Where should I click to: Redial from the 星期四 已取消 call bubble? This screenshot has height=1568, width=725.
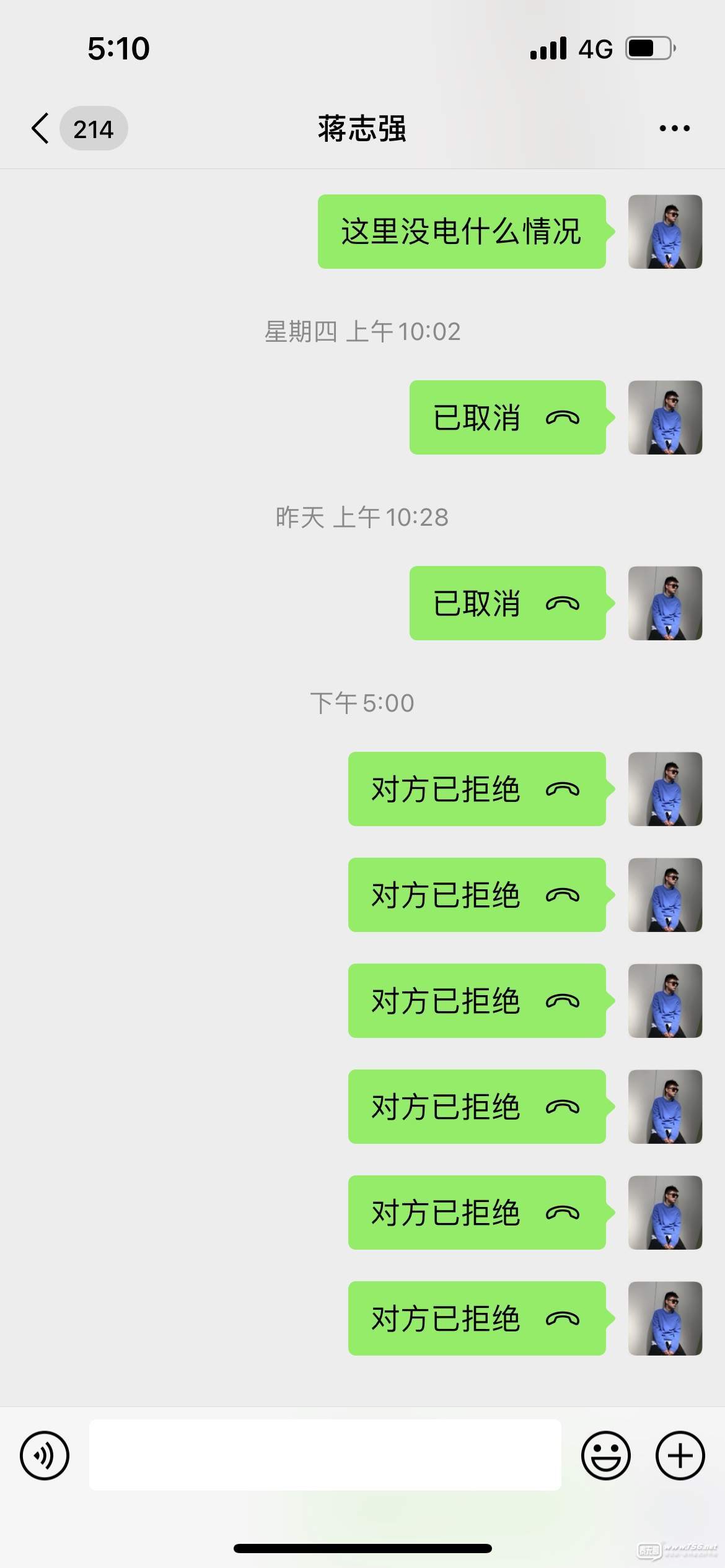tap(507, 417)
